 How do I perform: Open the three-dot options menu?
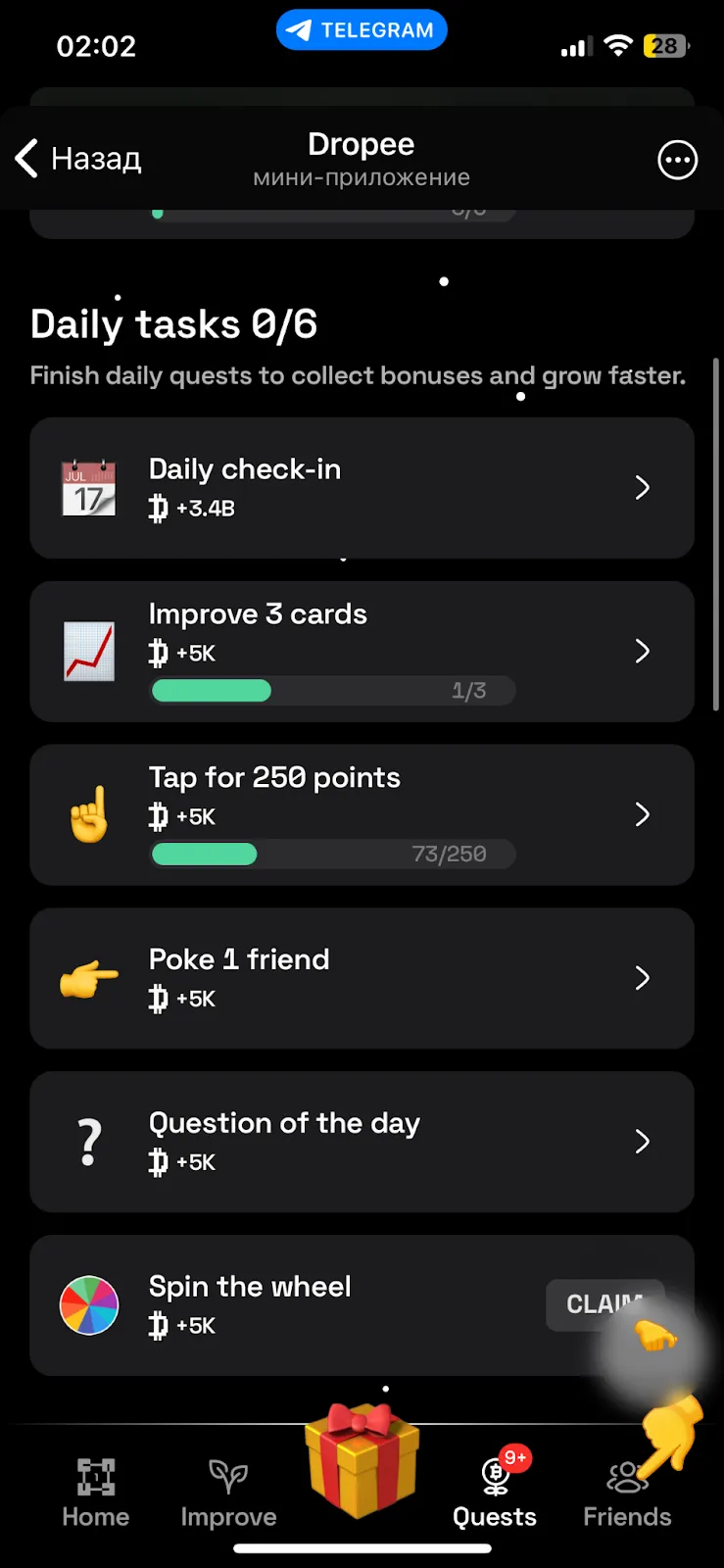click(677, 160)
